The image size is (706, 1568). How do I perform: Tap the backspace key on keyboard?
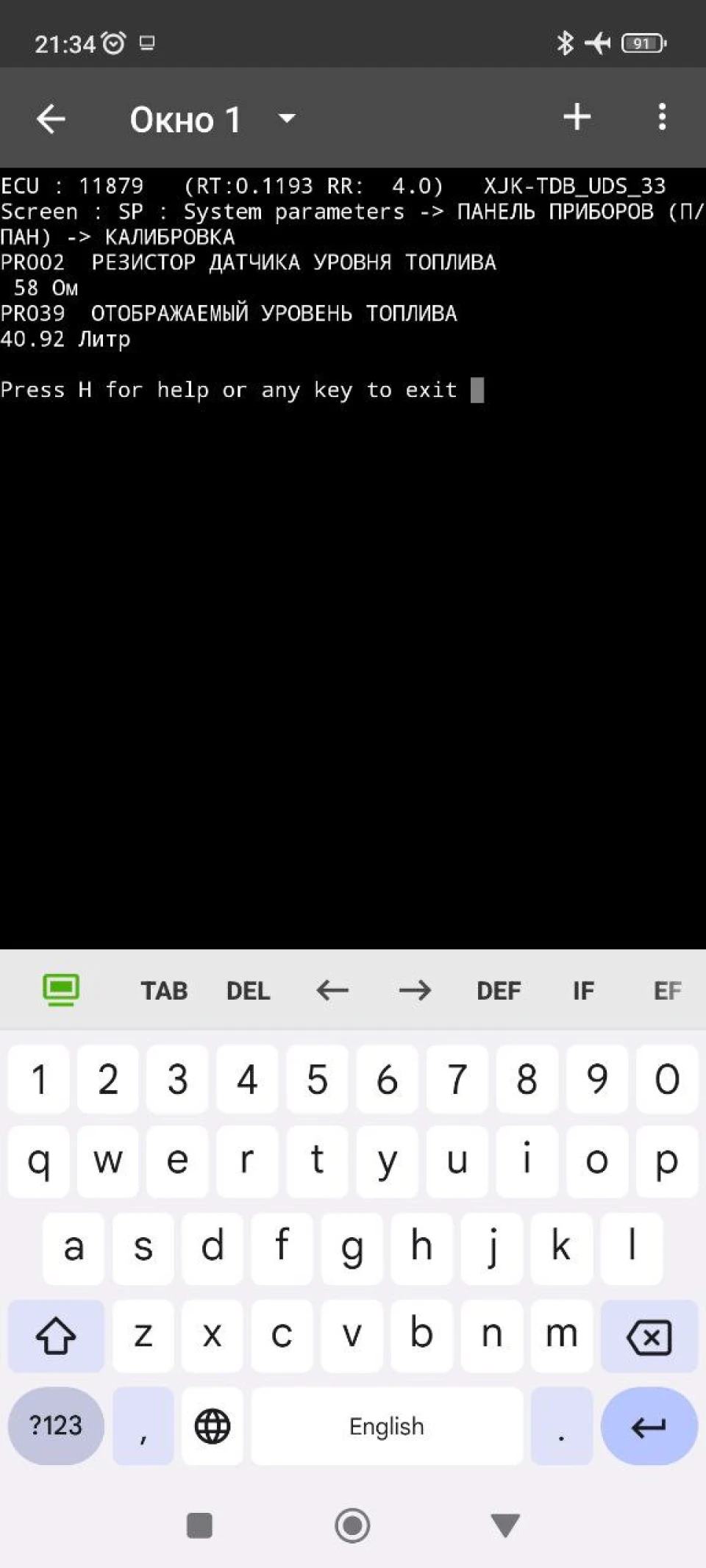point(649,1336)
